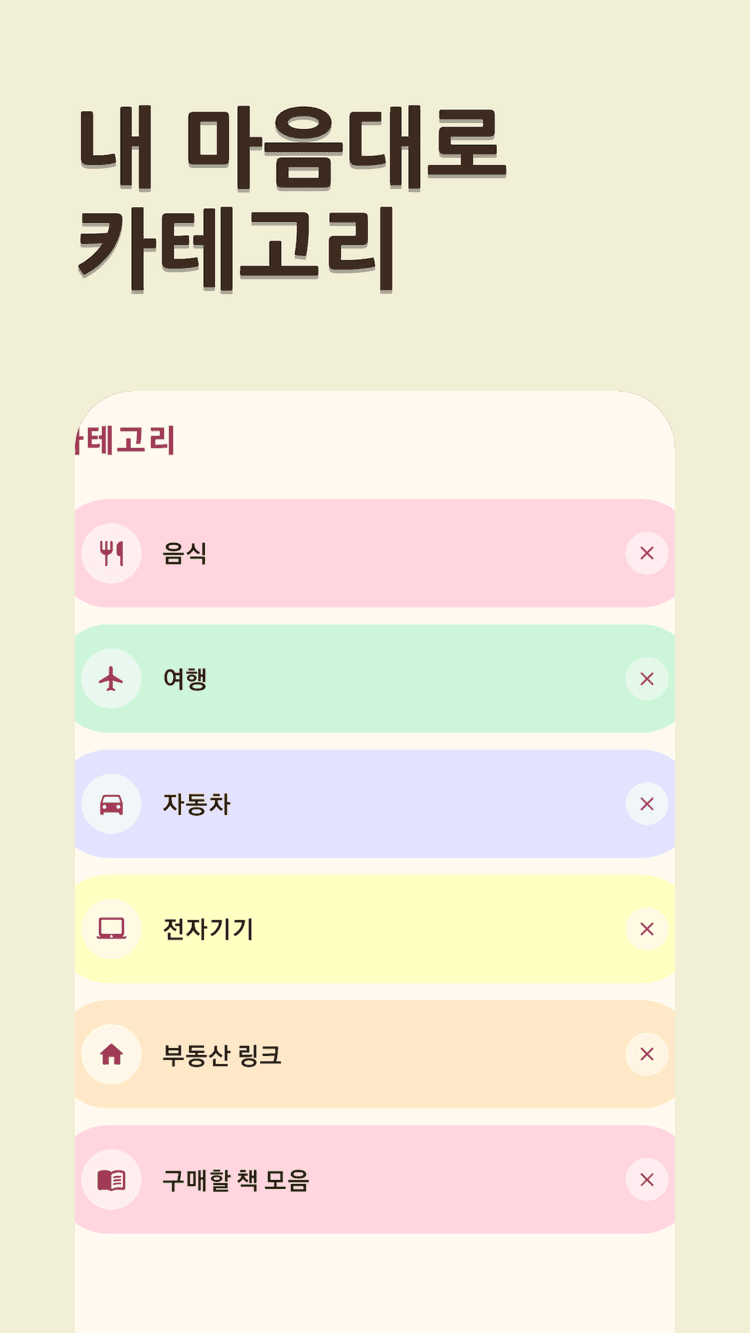Open the 음식 category card
Image resolution: width=750 pixels, height=1333 pixels.
tap(375, 553)
